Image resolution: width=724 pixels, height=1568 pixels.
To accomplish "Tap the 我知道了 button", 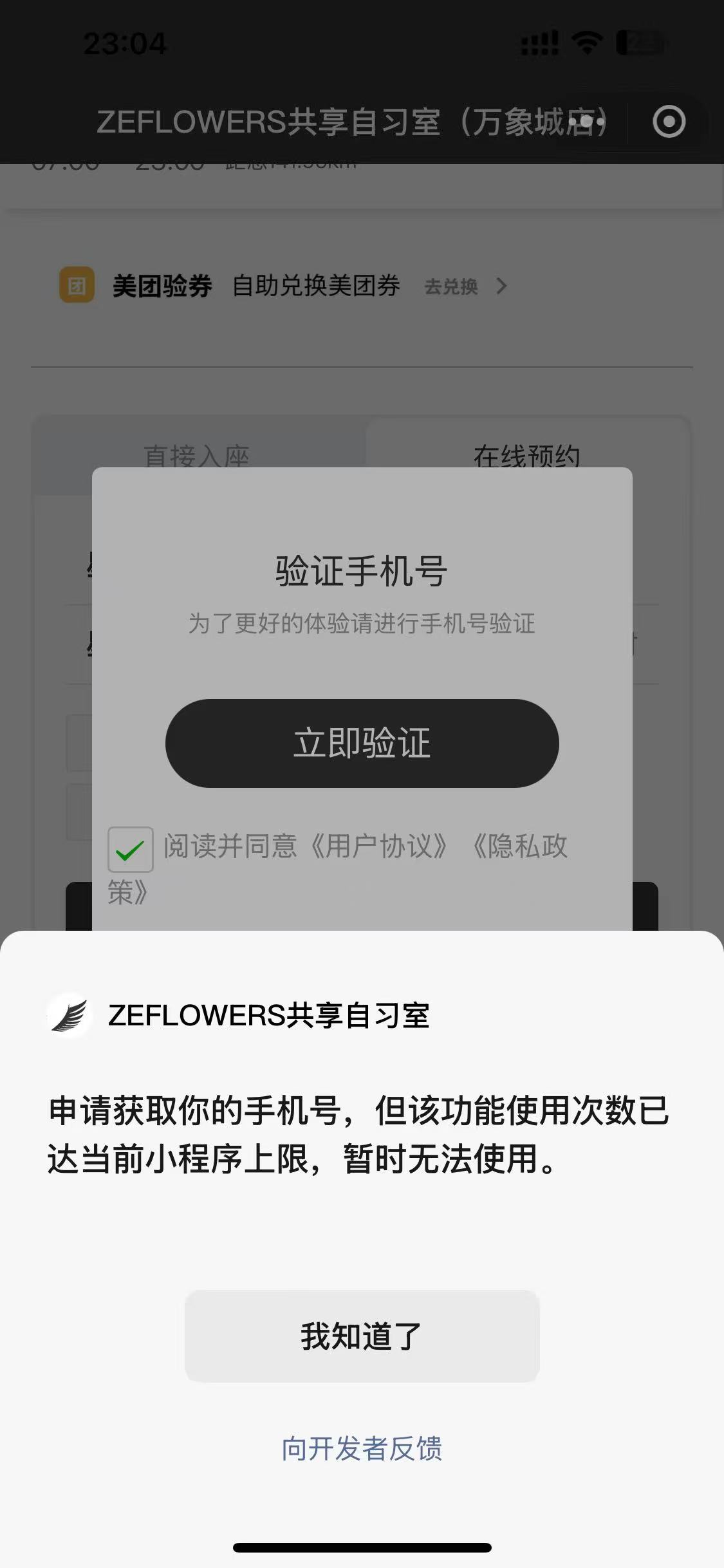I will [x=362, y=1336].
